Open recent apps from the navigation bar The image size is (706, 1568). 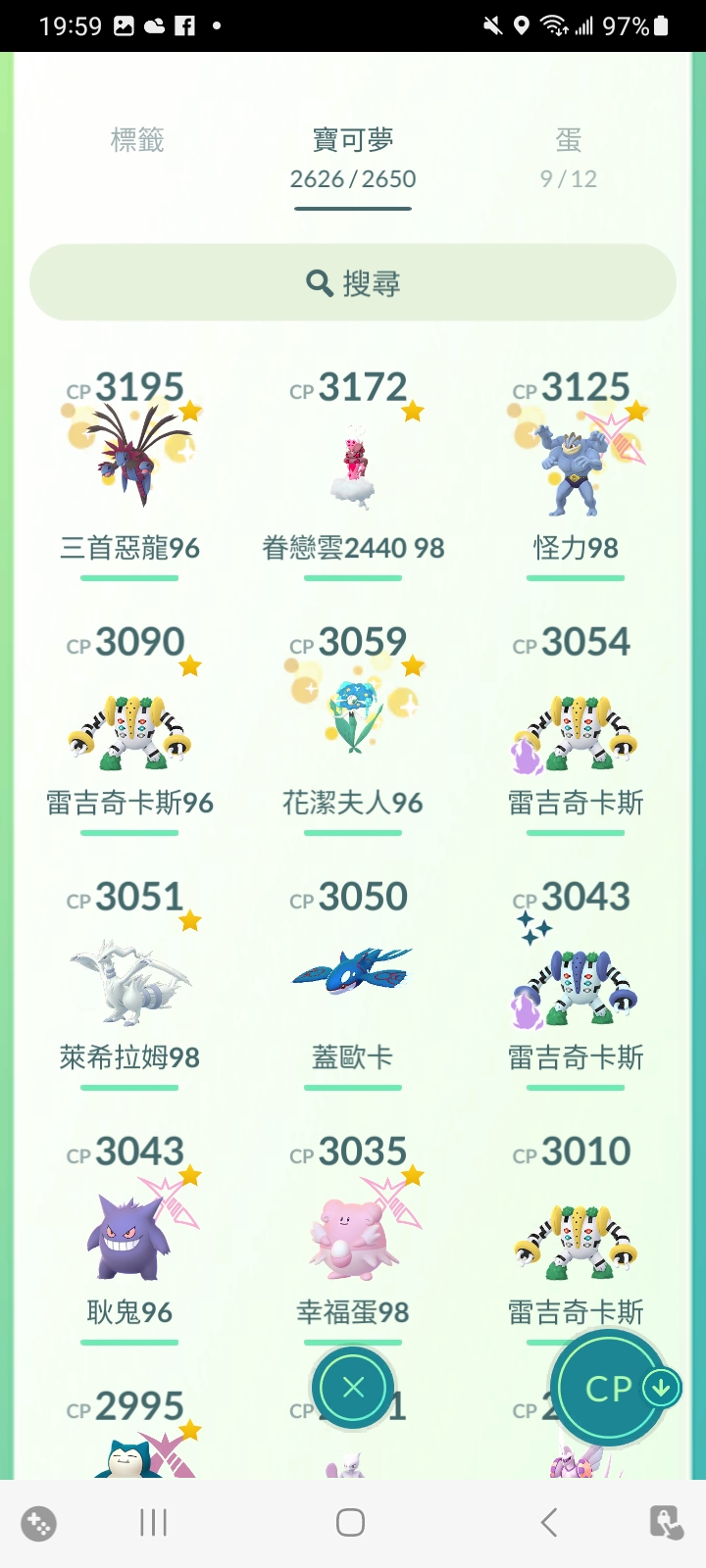154,1522
